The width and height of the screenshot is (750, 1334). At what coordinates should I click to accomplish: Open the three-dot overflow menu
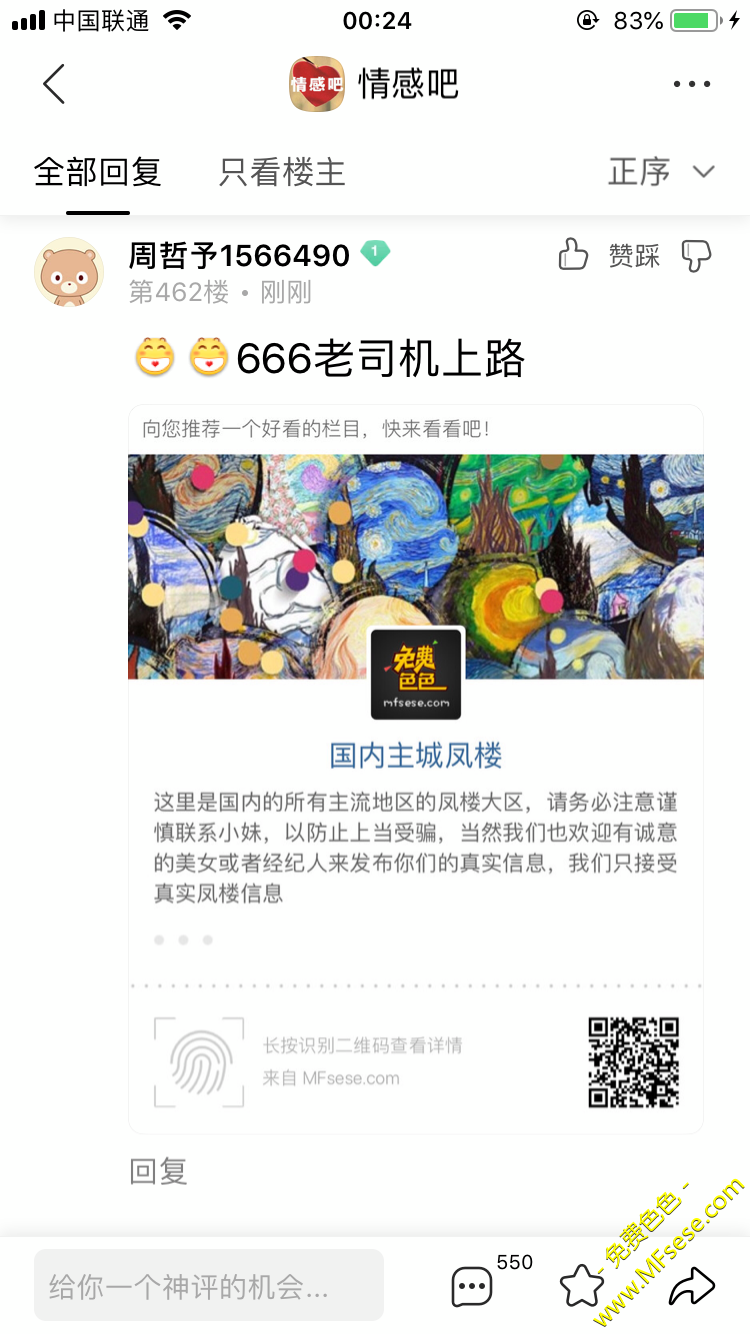coord(691,84)
